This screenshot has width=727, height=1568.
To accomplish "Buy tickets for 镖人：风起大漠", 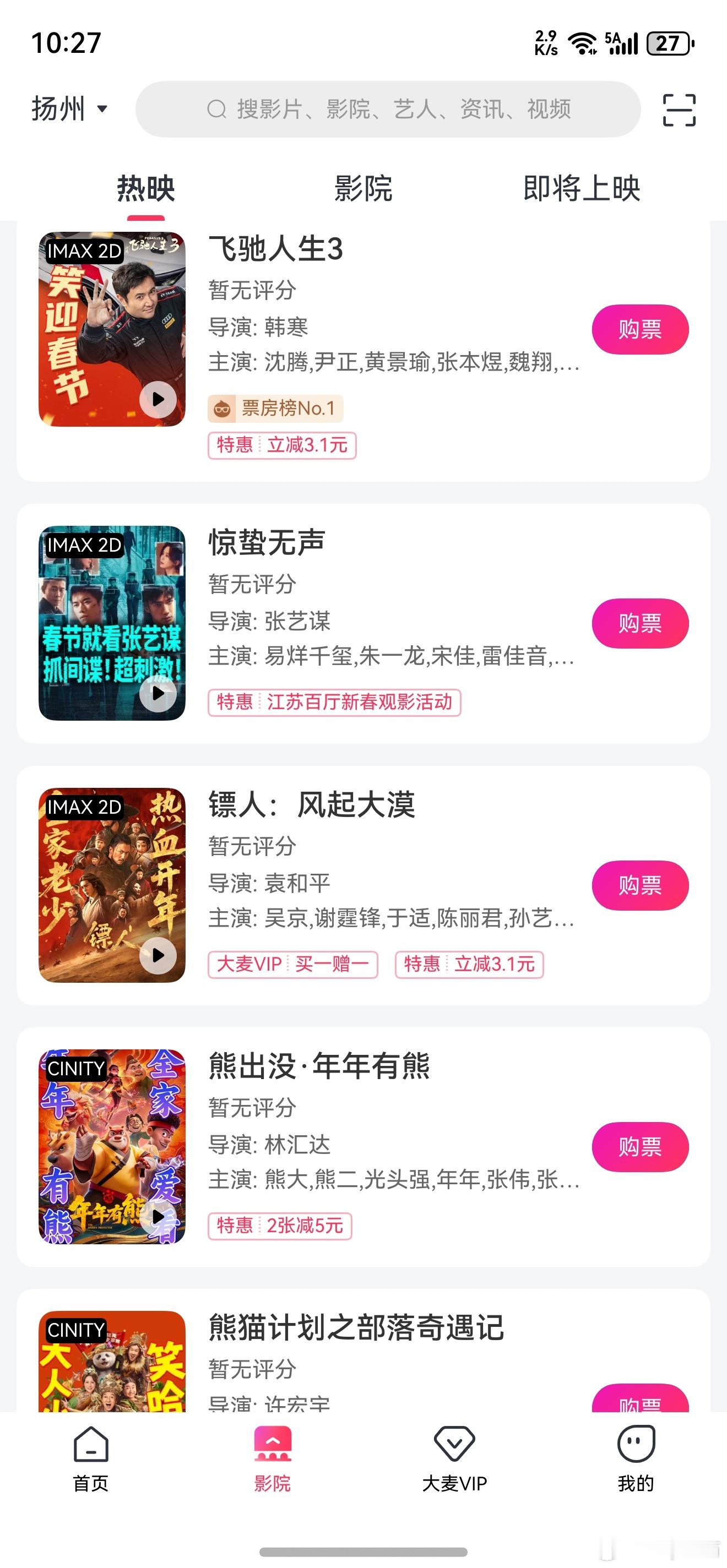I will [x=640, y=885].
